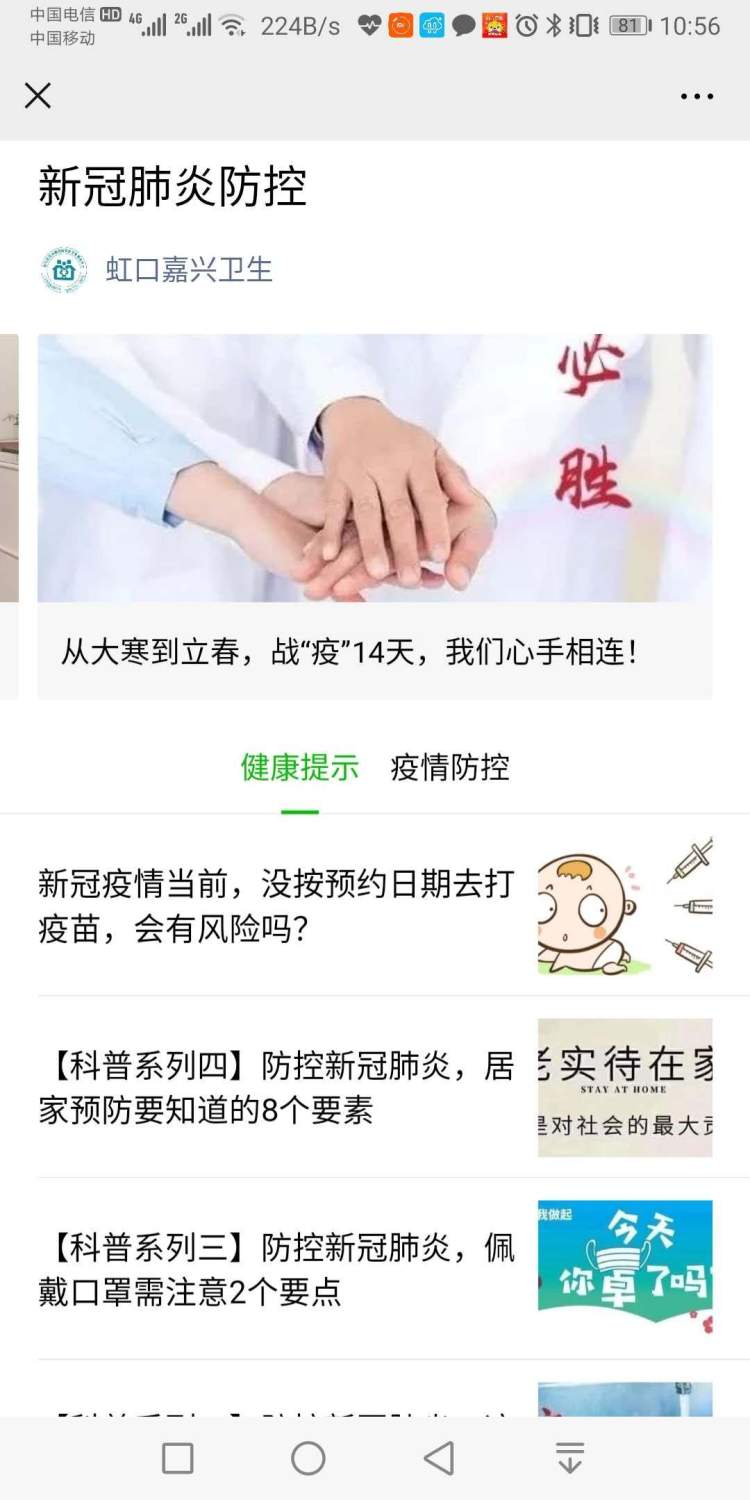Open article about missing vaccine appointment date
The image size is (750, 1500).
point(276,906)
